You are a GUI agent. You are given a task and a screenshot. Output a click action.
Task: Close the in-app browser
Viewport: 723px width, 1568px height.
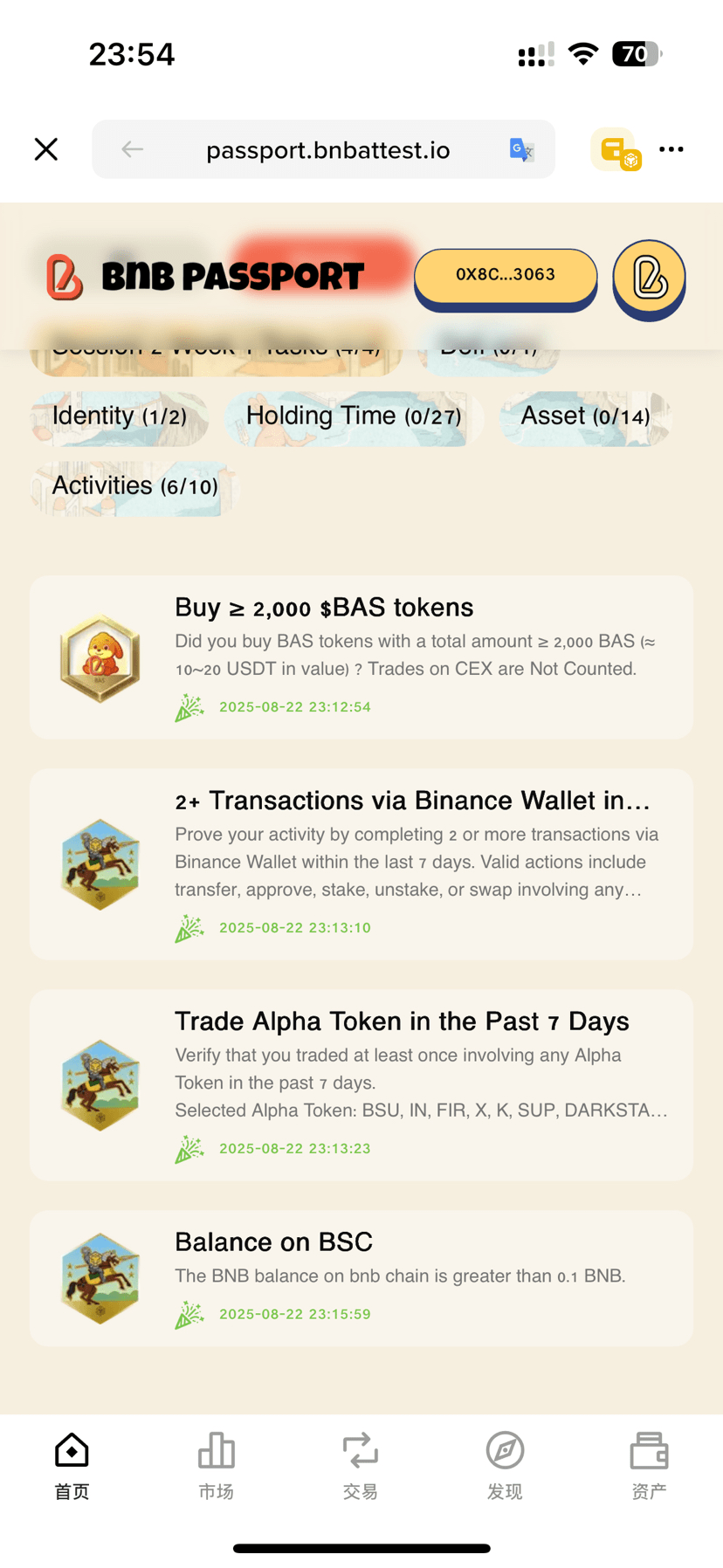pyautogui.click(x=46, y=149)
